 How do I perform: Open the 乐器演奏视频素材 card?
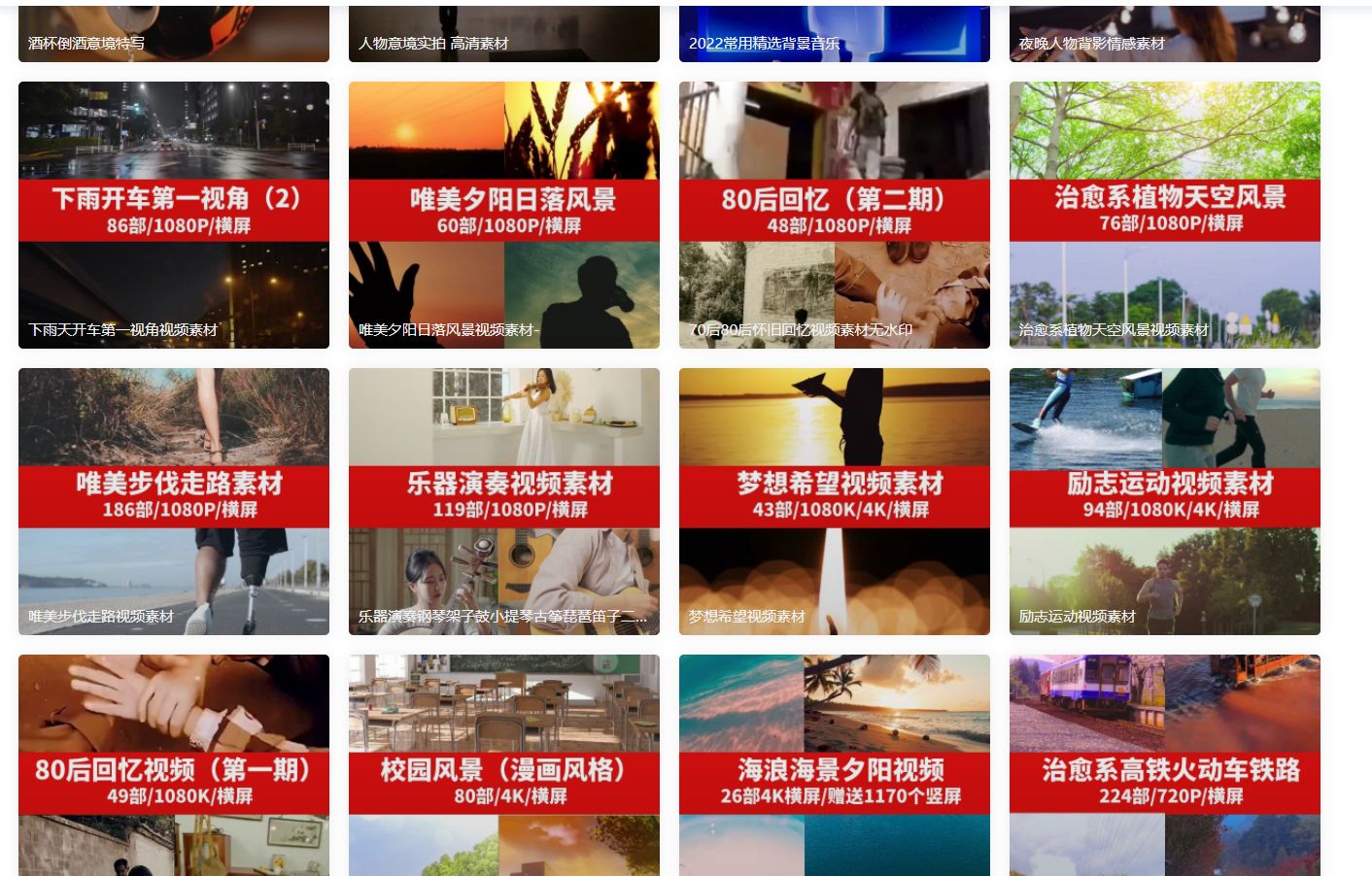(x=503, y=501)
